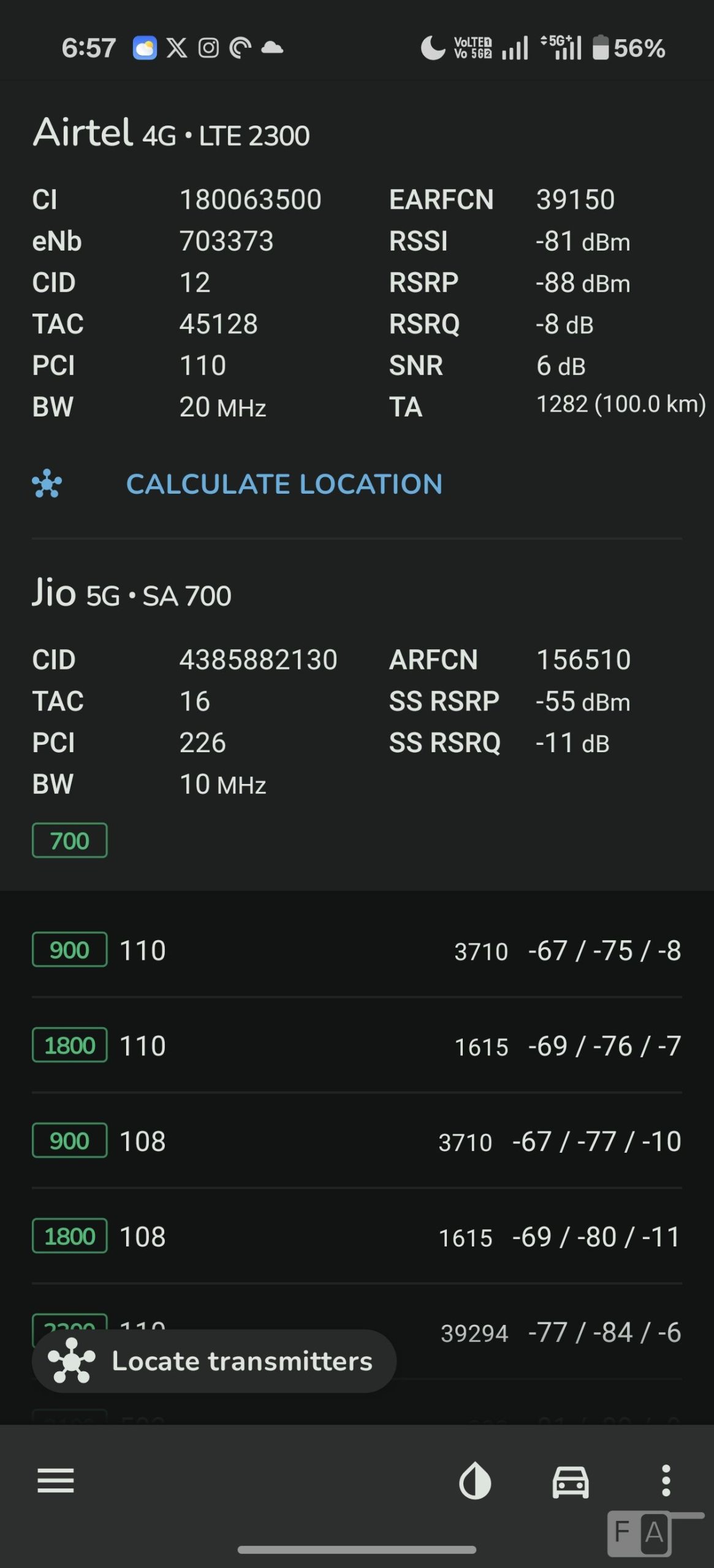Image resolution: width=714 pixels, height=1568 pixels.
Task: Open the Locate transmitters button
Action: (x=214, y=1361)
